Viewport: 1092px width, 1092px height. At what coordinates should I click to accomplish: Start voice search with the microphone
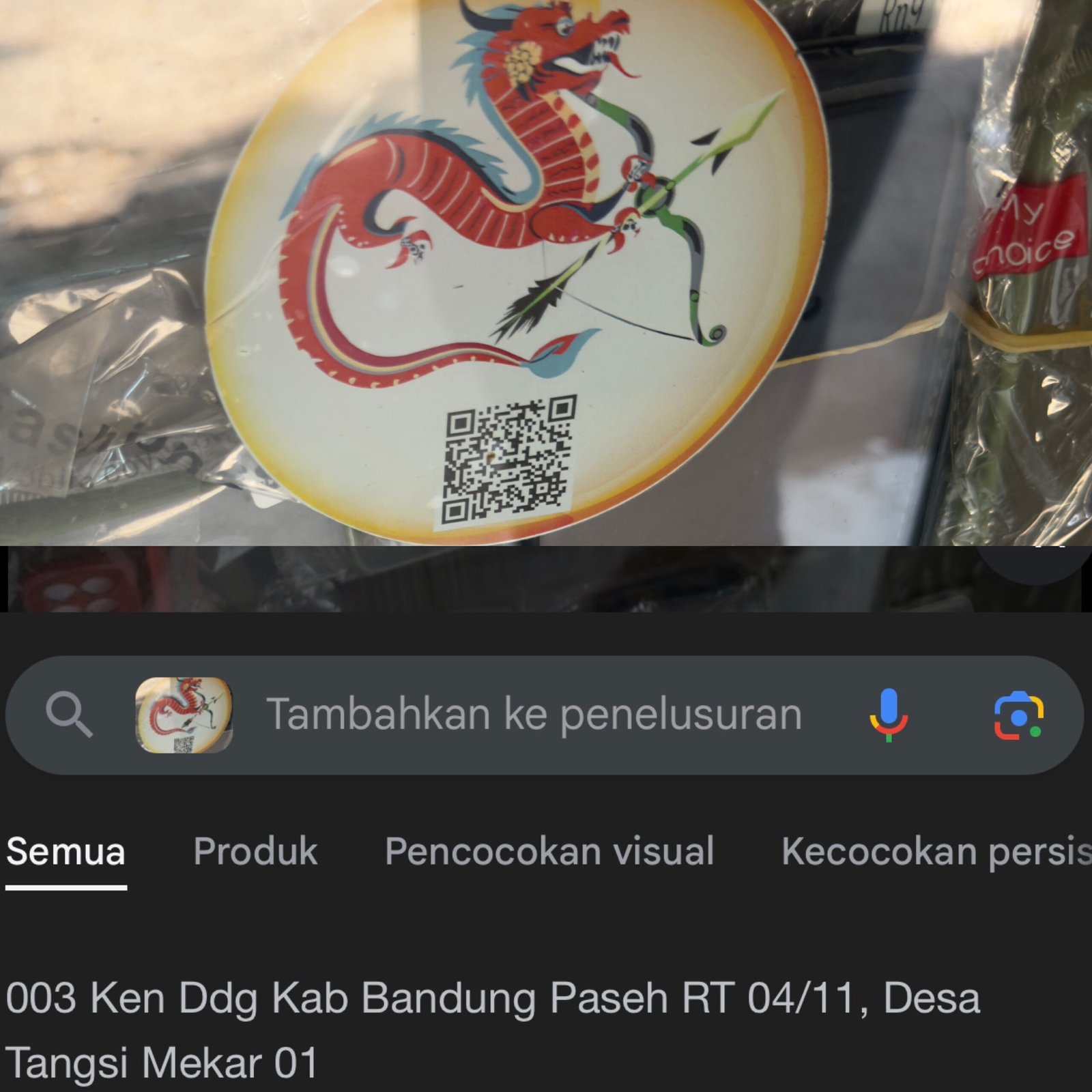[x=888, y=715]
